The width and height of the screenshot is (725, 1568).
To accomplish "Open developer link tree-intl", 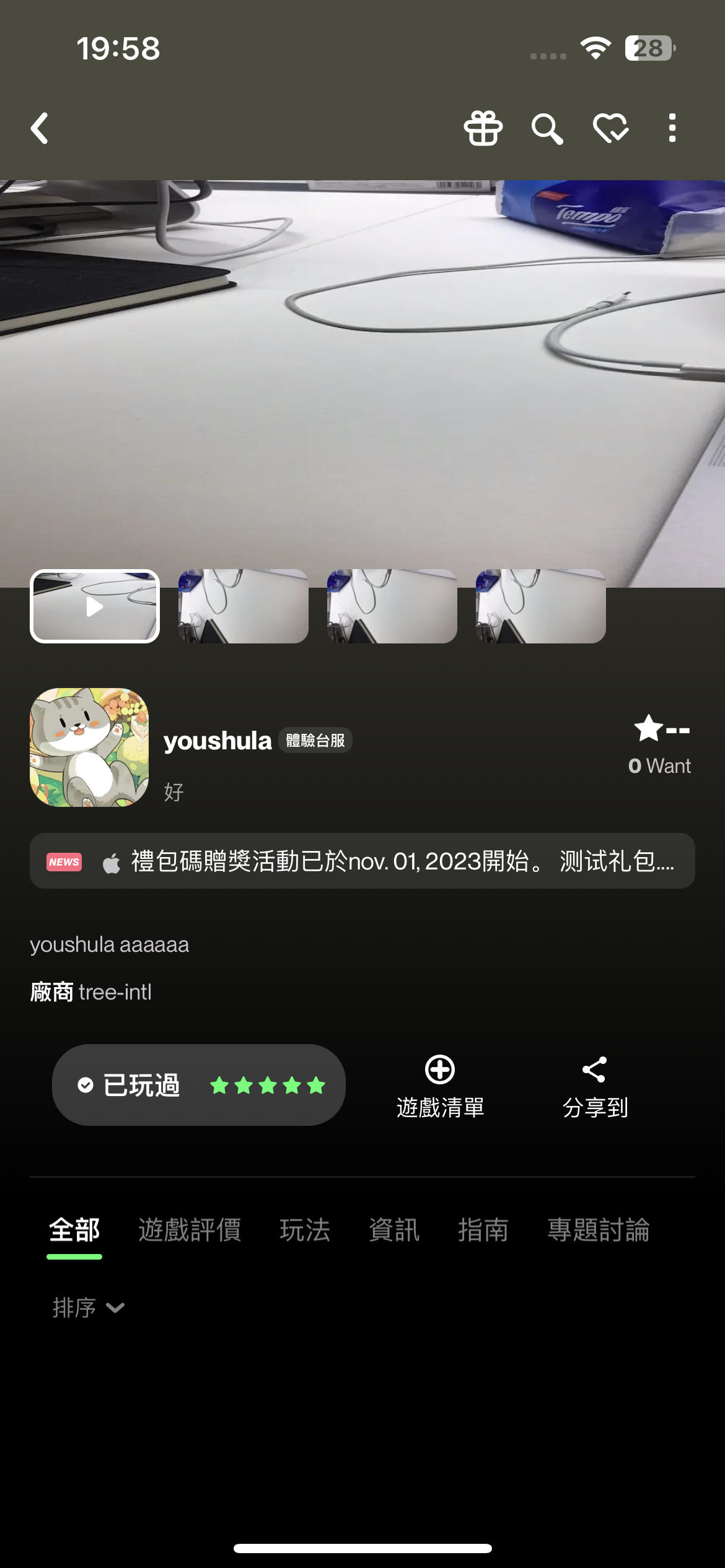I will coord(115,993).
